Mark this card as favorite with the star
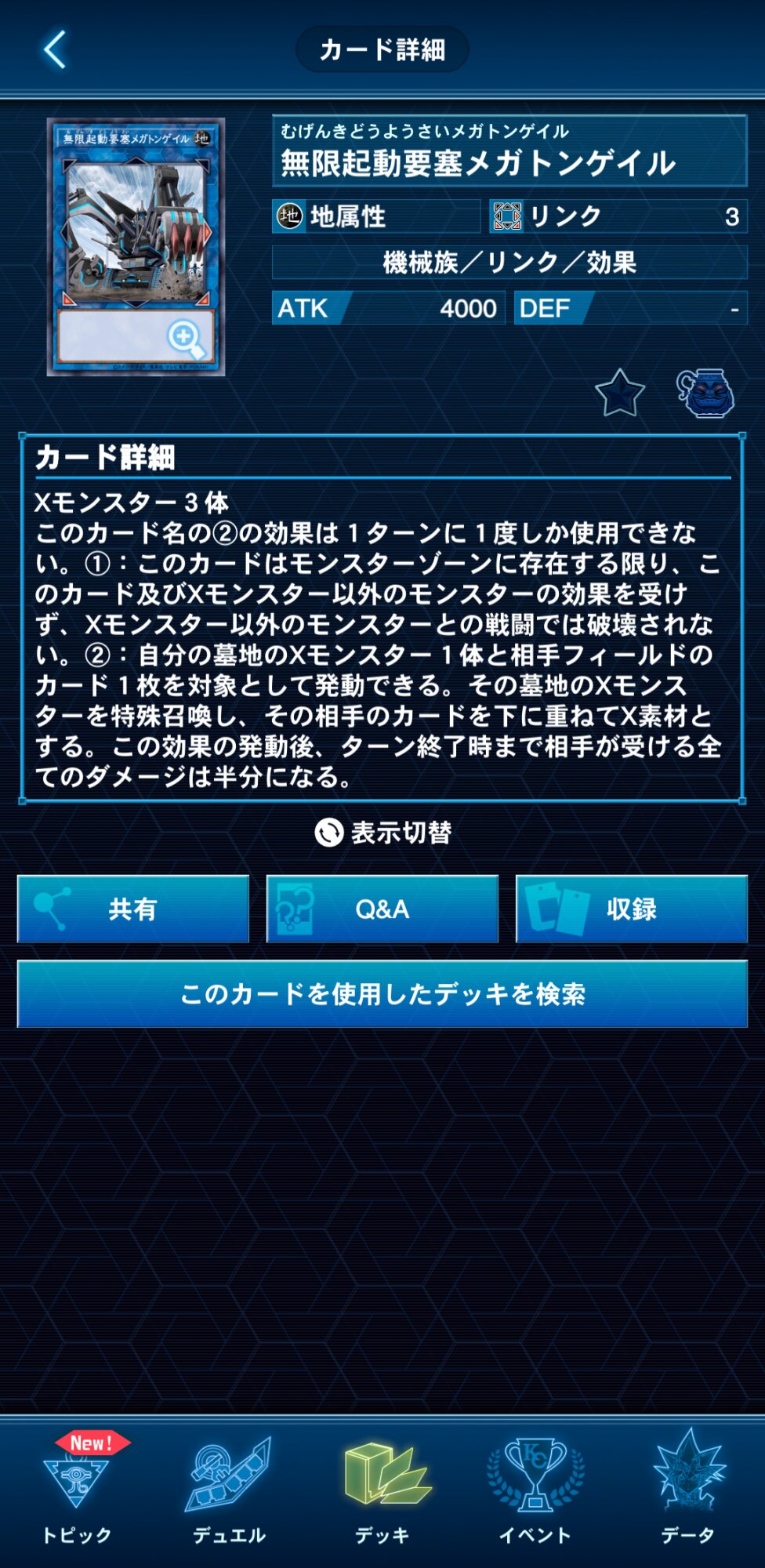Viewport: 765px width, 1568px height. point(619,392)
